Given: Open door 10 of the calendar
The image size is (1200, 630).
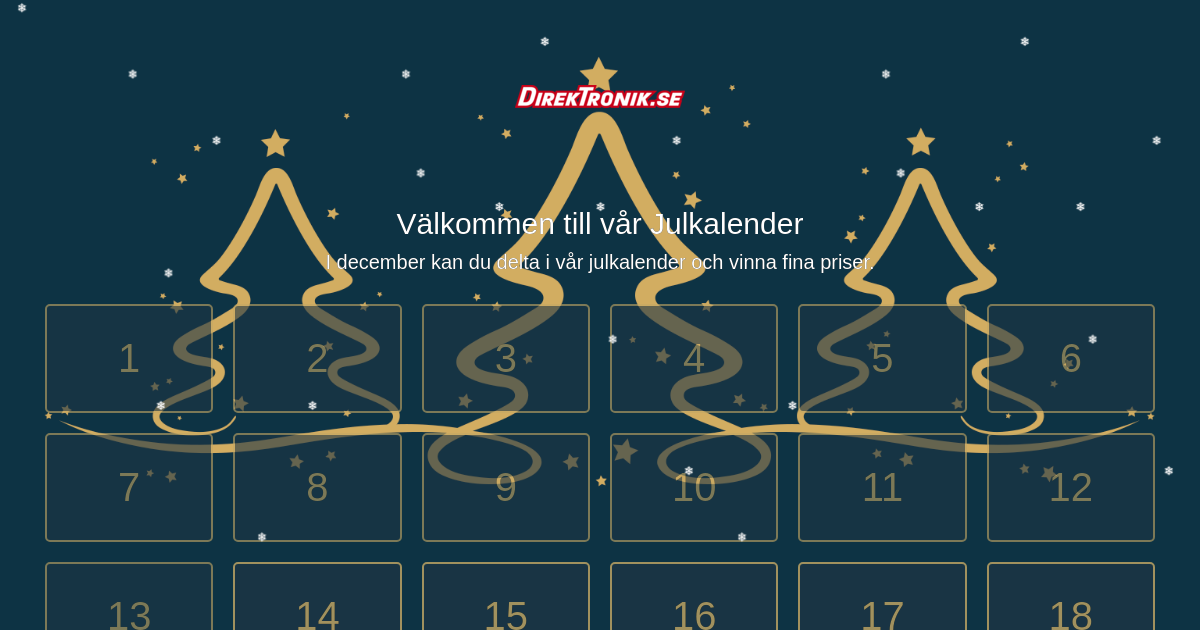Looking at the screenshot, I should pyautogui.click(x=694, y=488).
